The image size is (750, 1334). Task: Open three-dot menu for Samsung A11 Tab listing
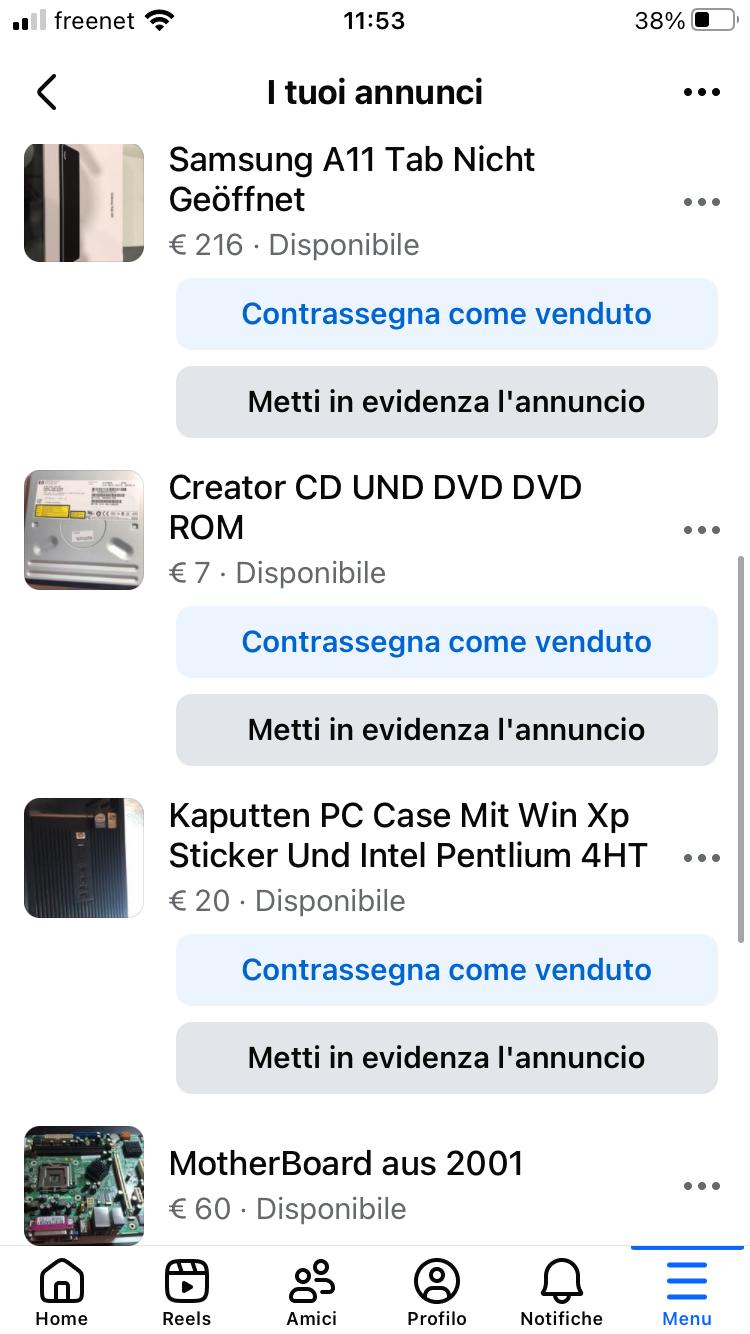[701, 201]
